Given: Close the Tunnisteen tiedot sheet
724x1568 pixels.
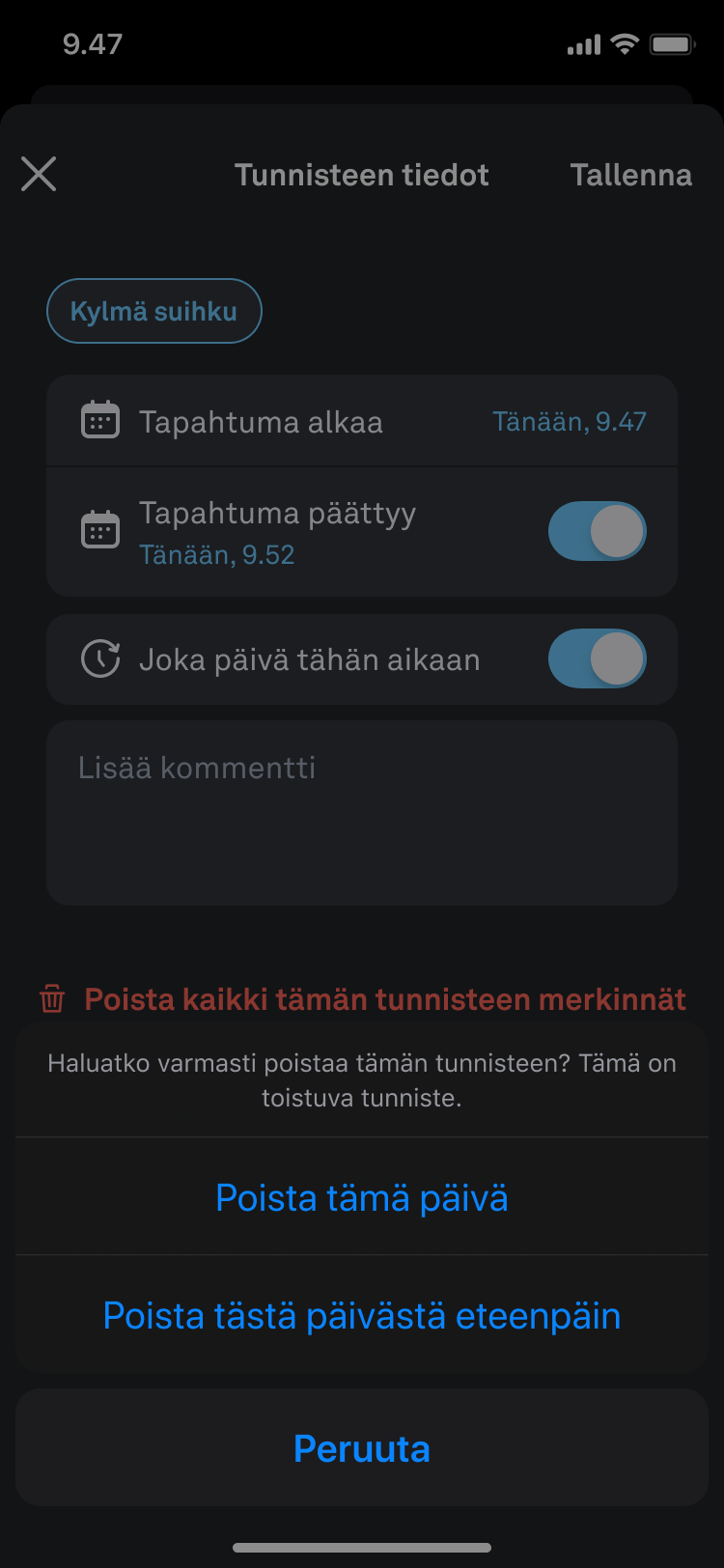Looking at the screenshot, I should [x=39, y=174].
